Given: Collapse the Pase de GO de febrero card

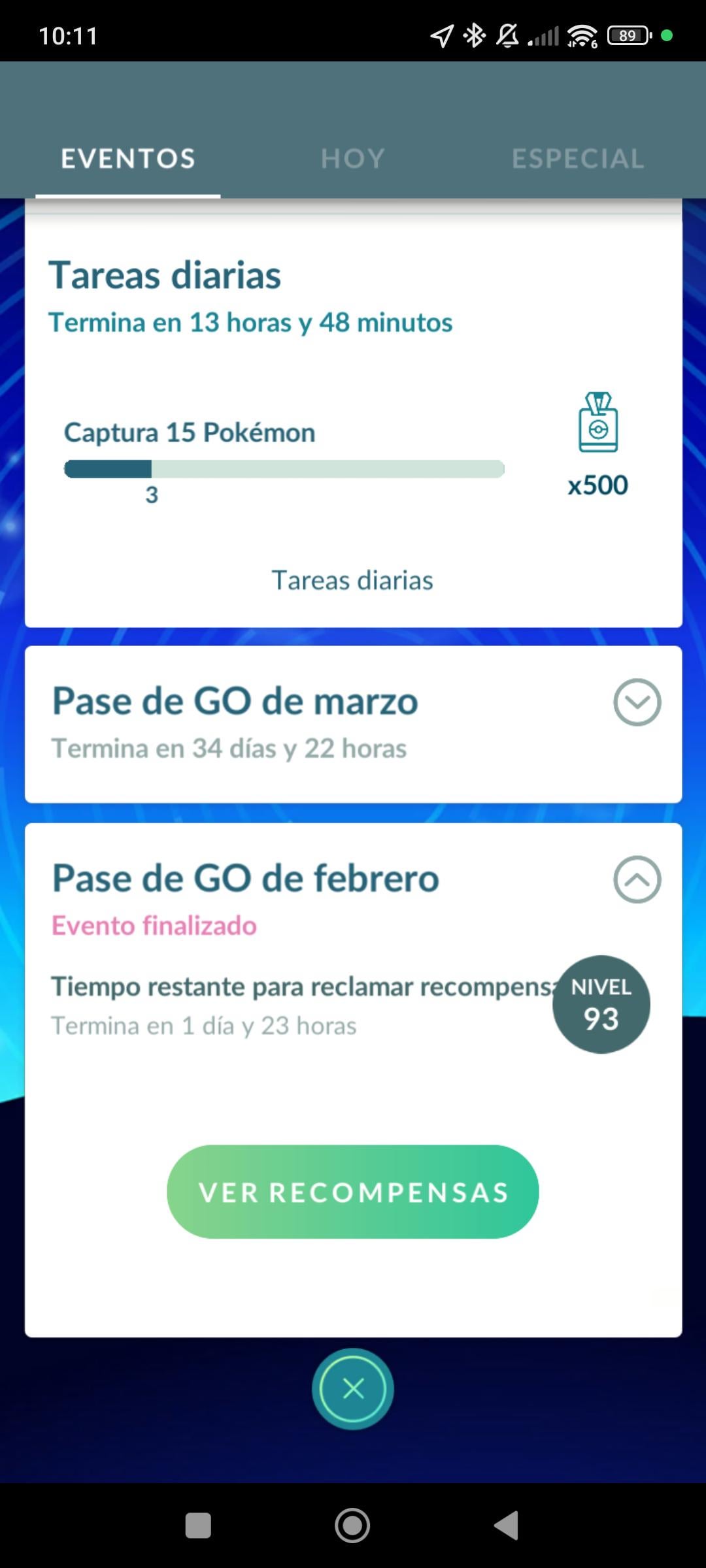Looking at the screenshot, I should click(x=637, y=879).
